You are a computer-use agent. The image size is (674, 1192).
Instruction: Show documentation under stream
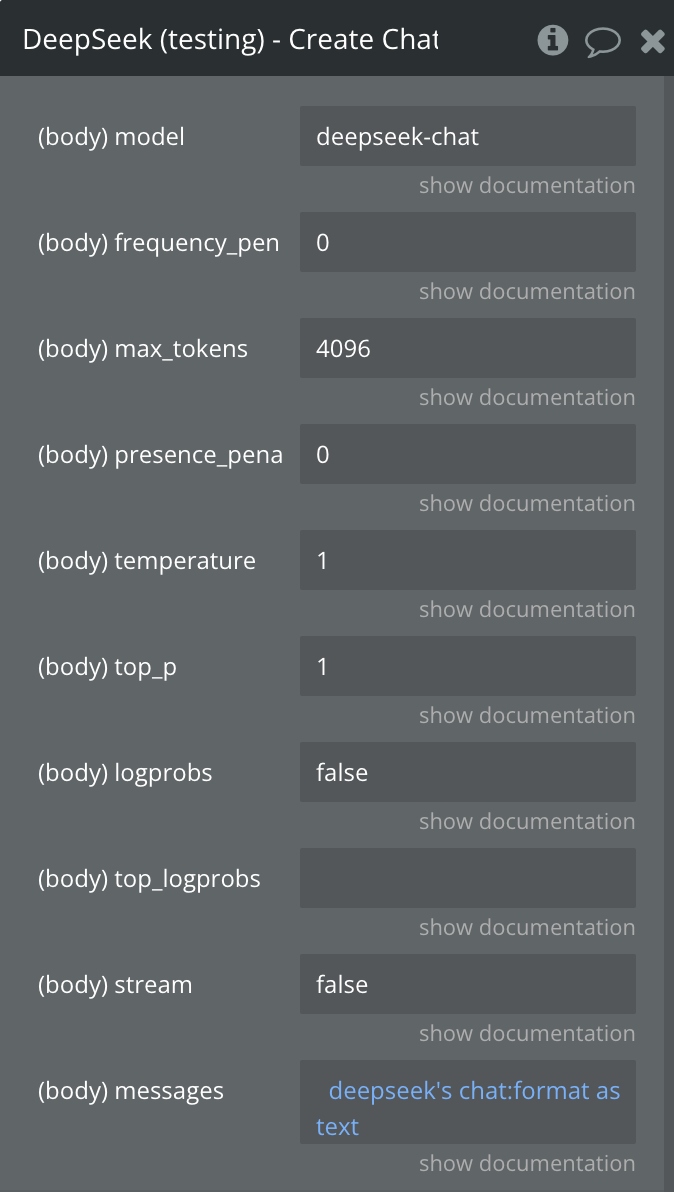point(526,1034)
